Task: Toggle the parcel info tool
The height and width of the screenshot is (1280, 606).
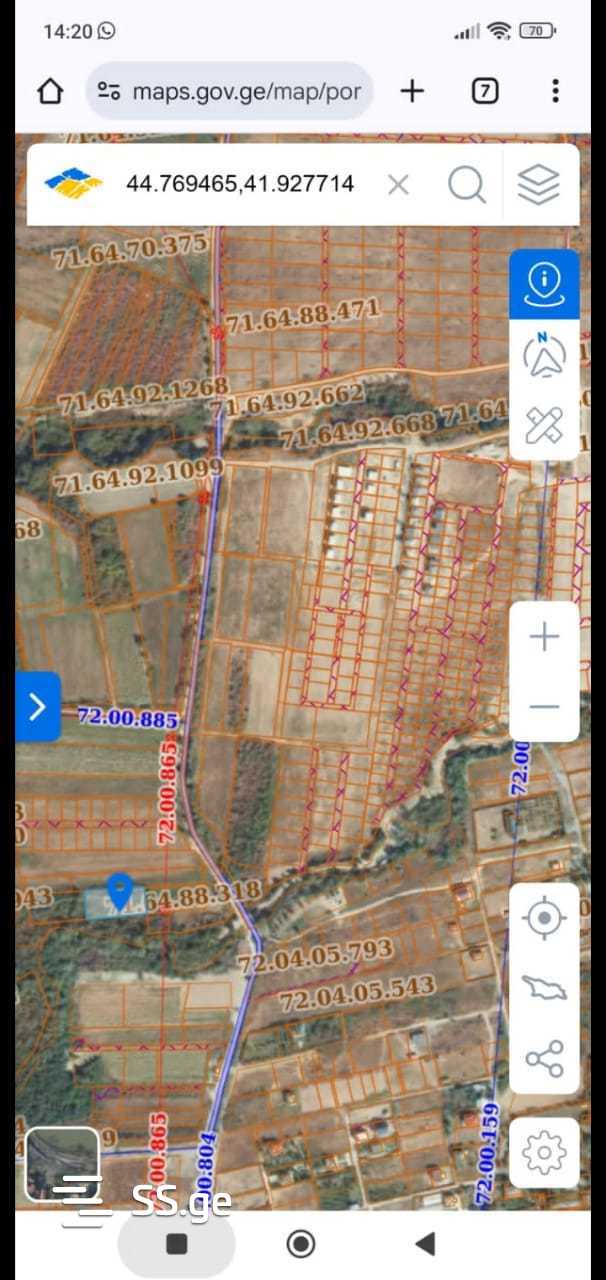Action: pos(544,284)
